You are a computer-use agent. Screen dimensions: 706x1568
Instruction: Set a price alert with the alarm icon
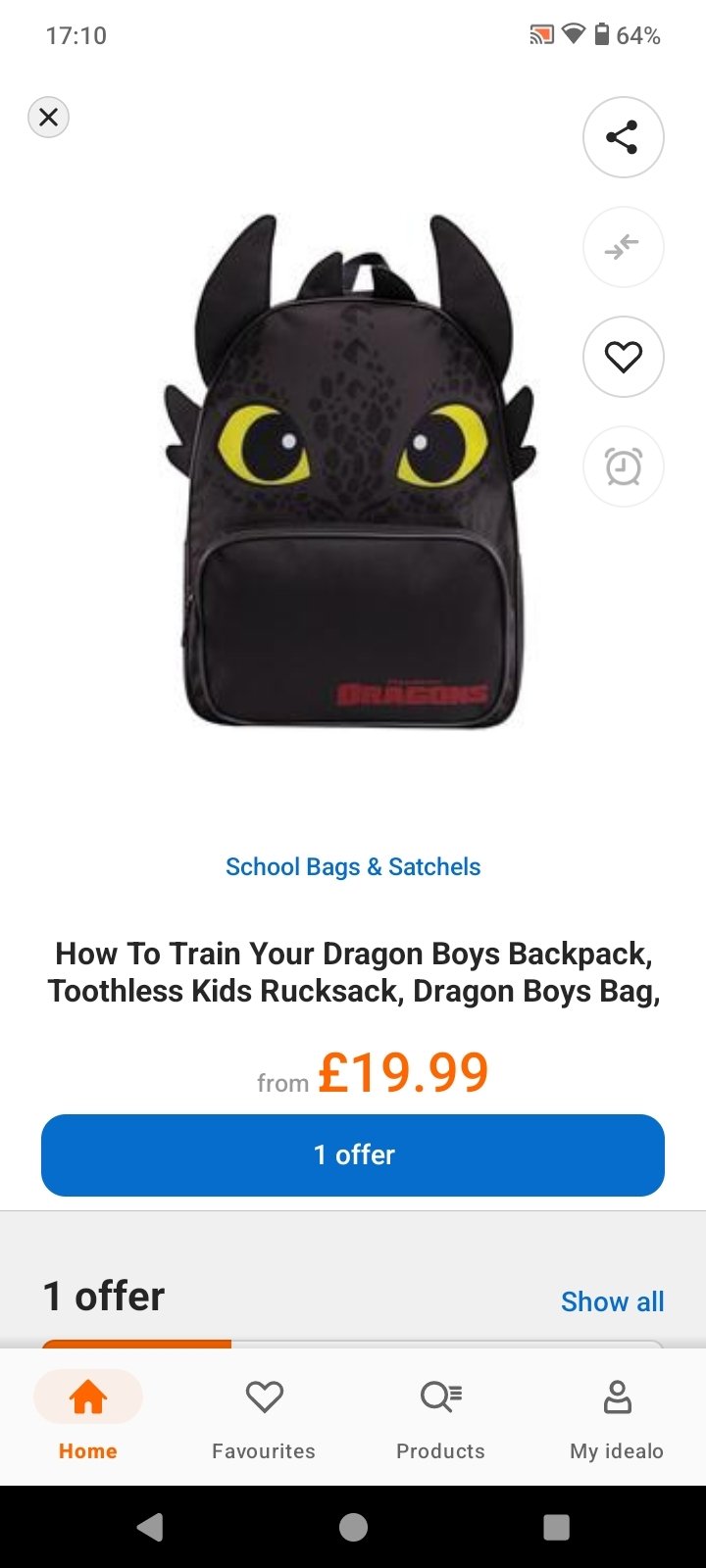pos(623,465)
